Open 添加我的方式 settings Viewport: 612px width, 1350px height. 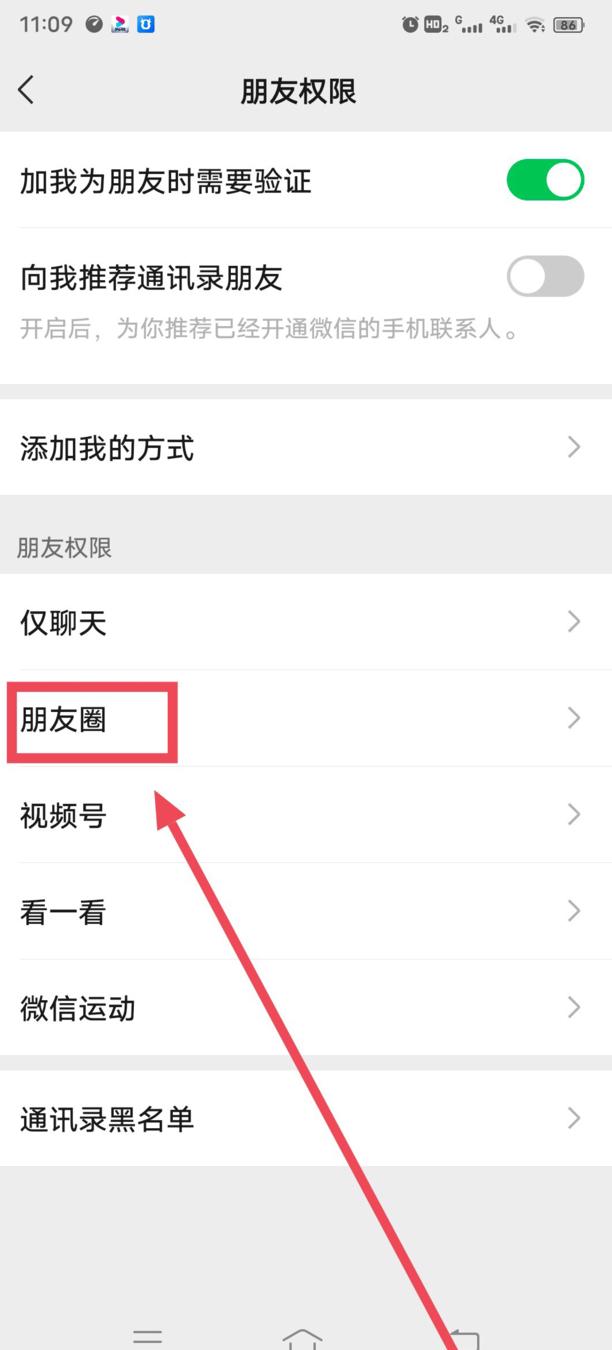300,447
